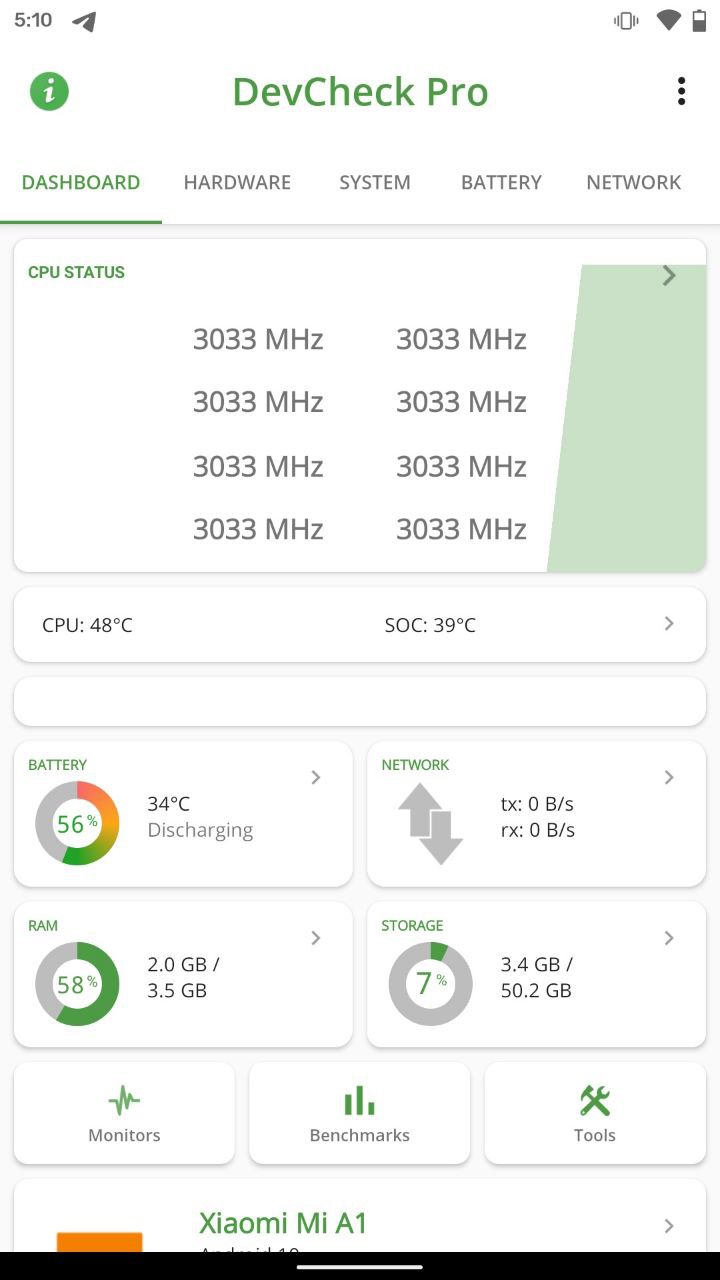Open the CPU and SOC temperature row
Viewport: 720px width, 1280px height.
(360, 625)
